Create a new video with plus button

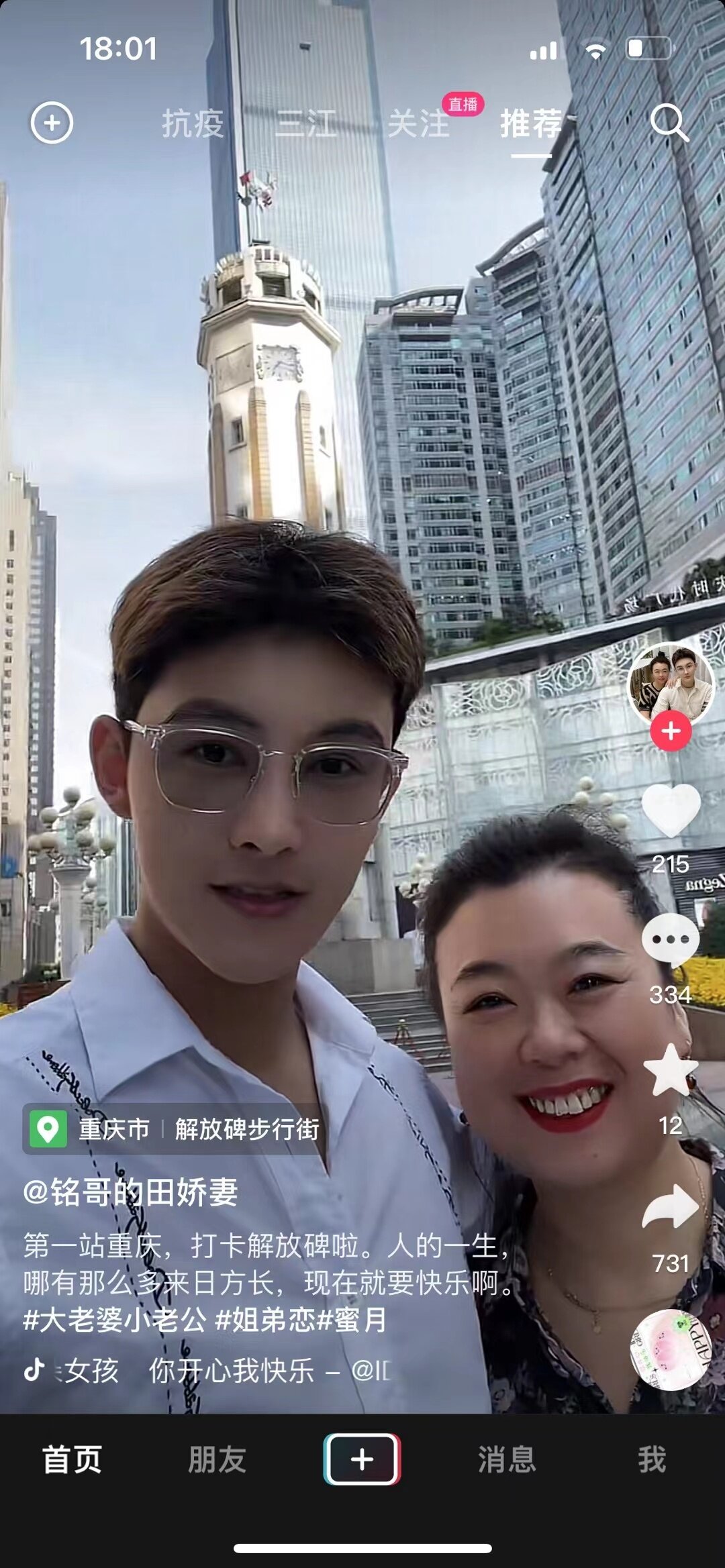[362, 1459]
